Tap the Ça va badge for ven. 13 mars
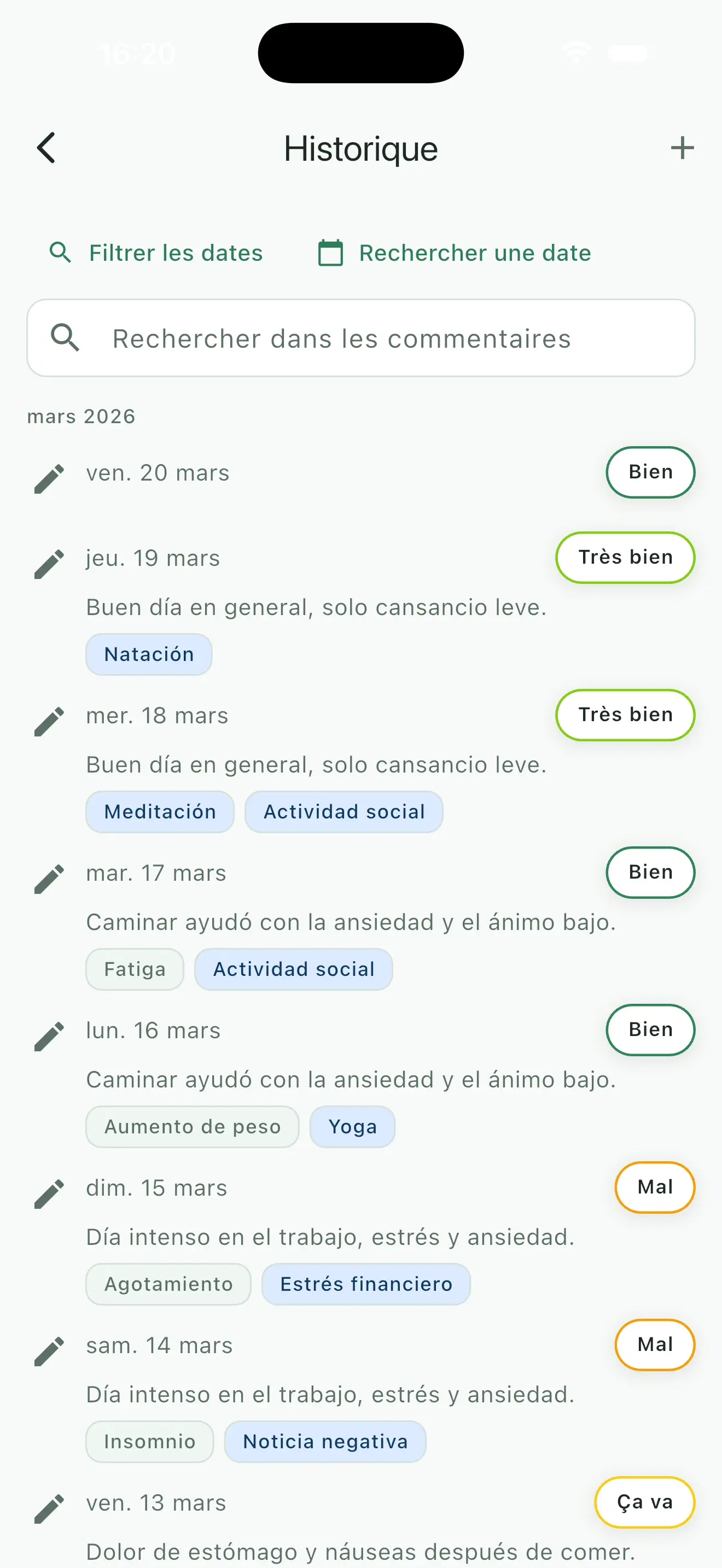Viewport: 722px width, 1568px height. point(645,1502)
